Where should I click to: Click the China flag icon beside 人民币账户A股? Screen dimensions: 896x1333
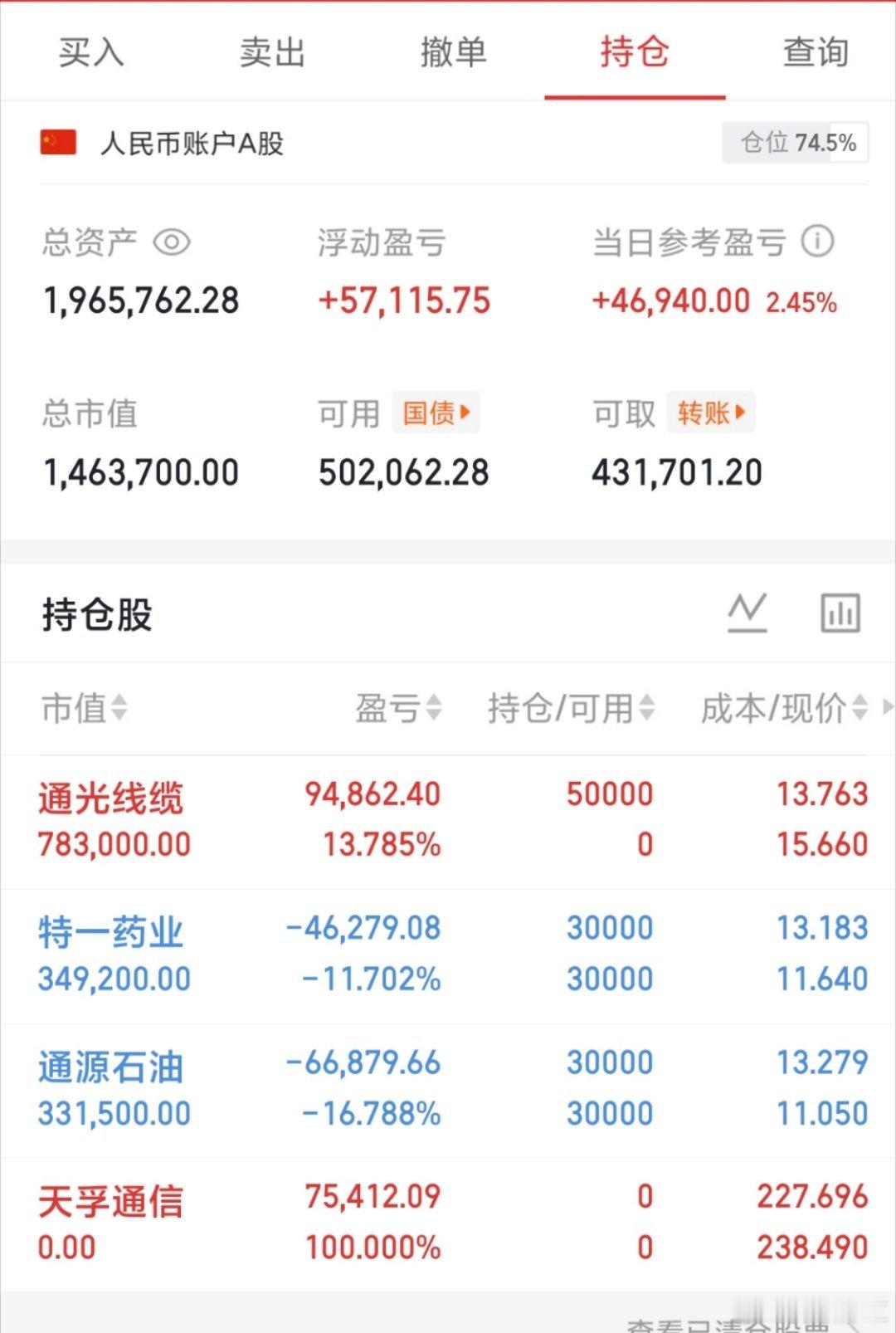click(x=56, y=143)
